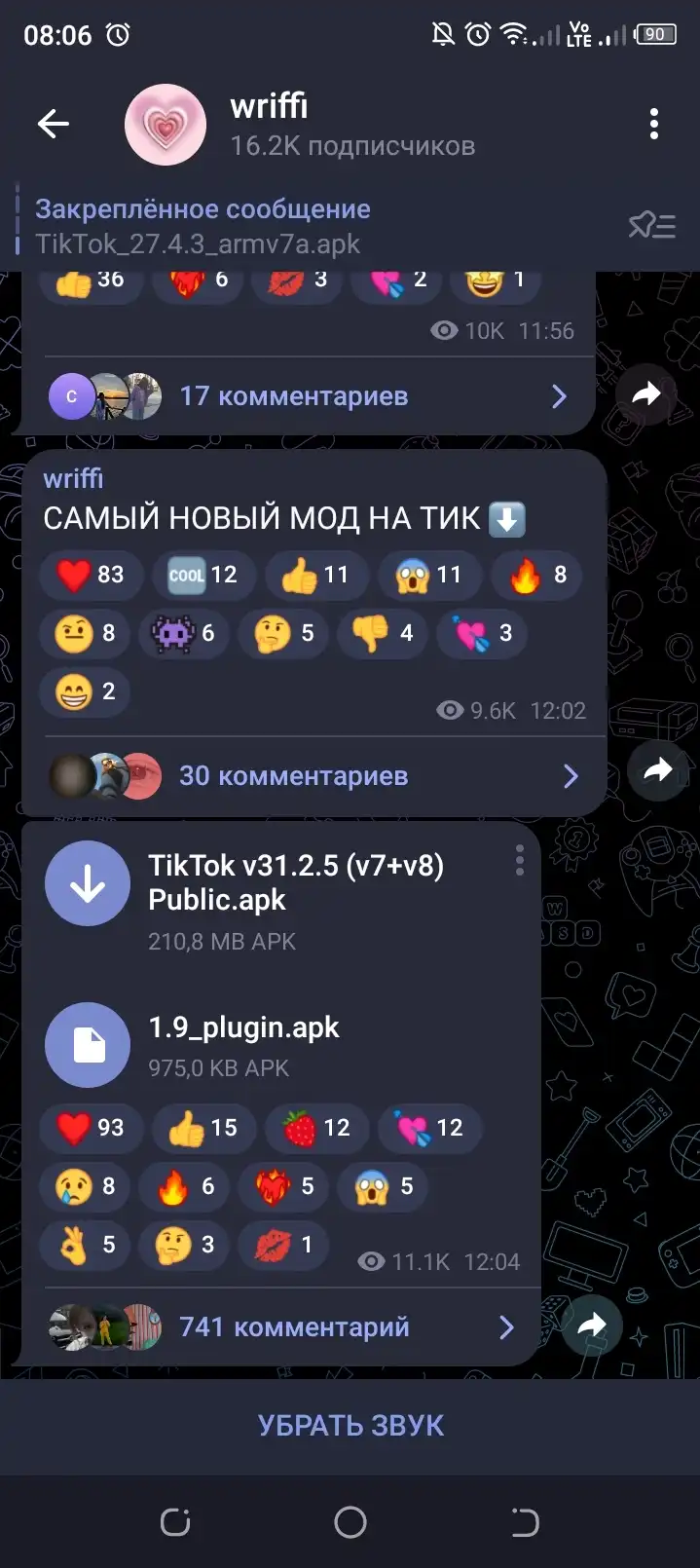
Task: Share the post with APK files
Action: point(592,1325)
